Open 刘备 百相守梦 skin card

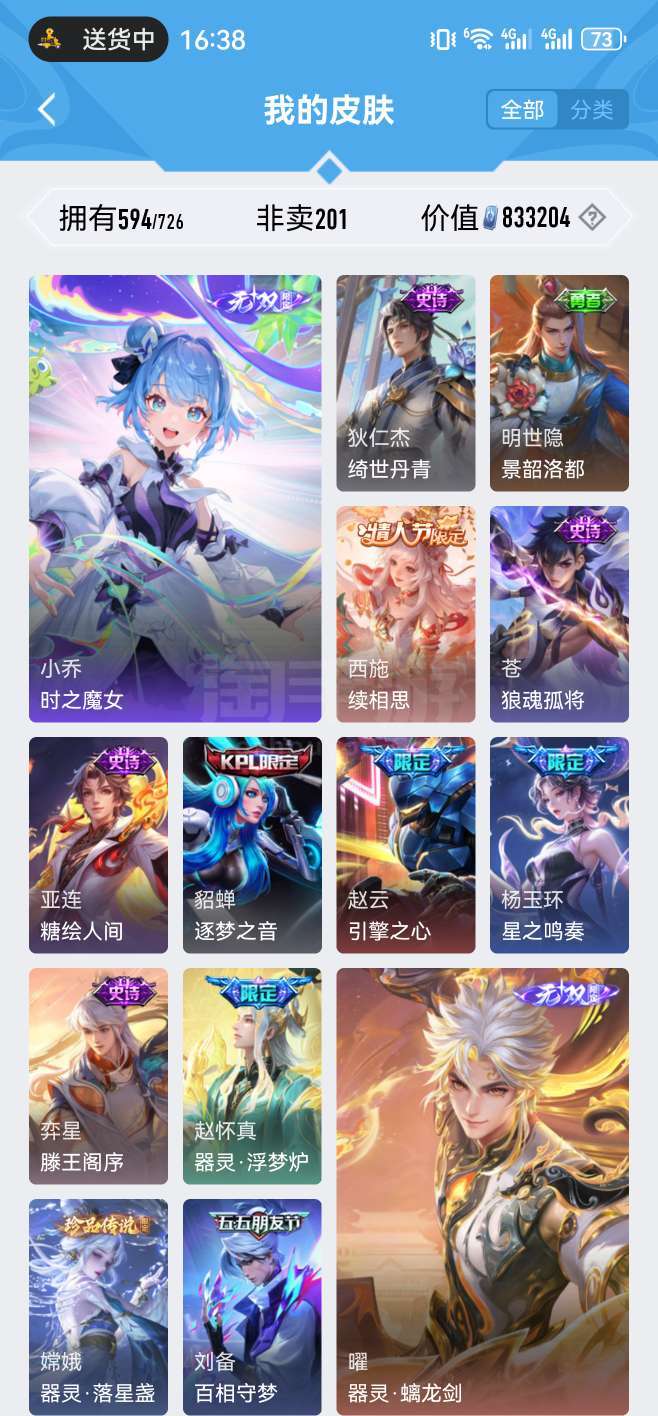[252, 1306]
